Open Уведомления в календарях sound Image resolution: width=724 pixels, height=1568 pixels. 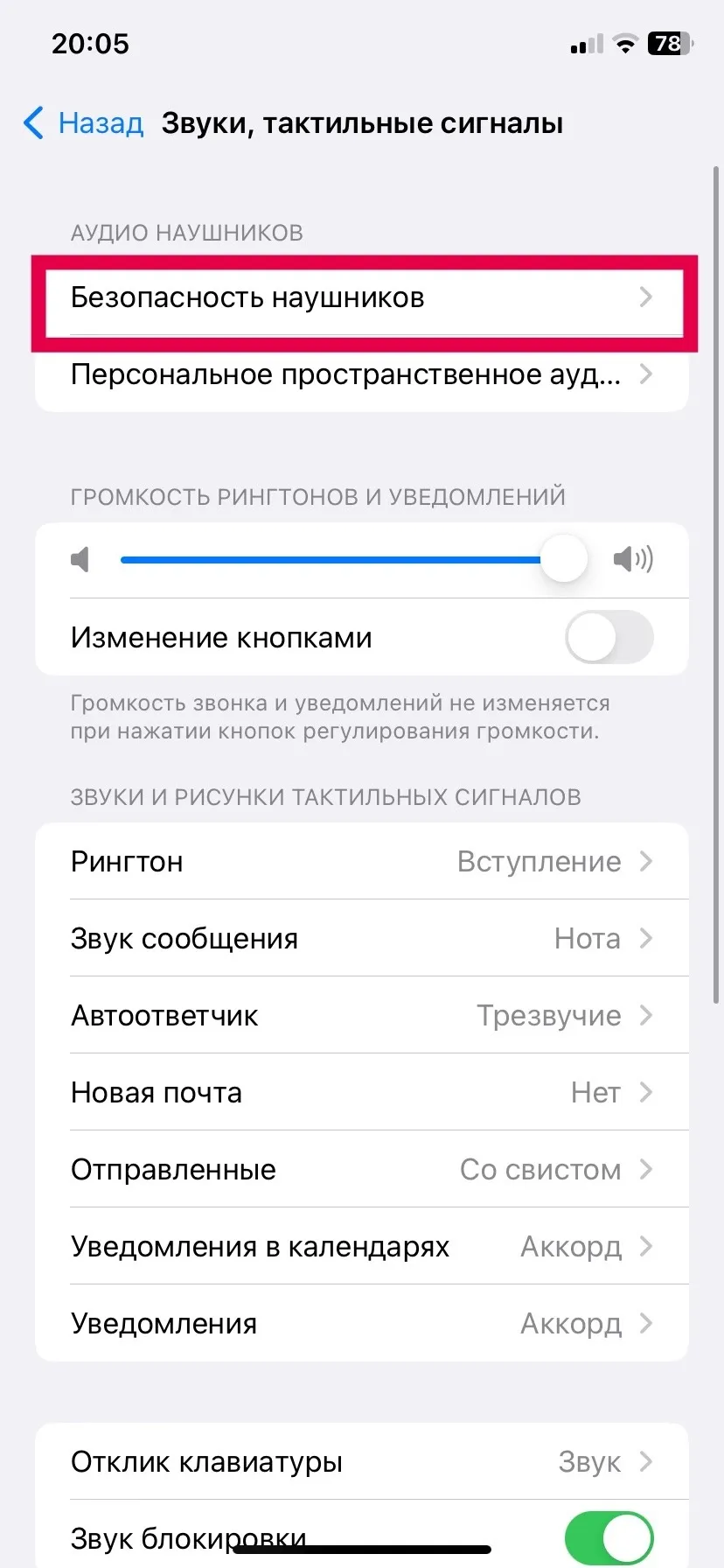362,1246
